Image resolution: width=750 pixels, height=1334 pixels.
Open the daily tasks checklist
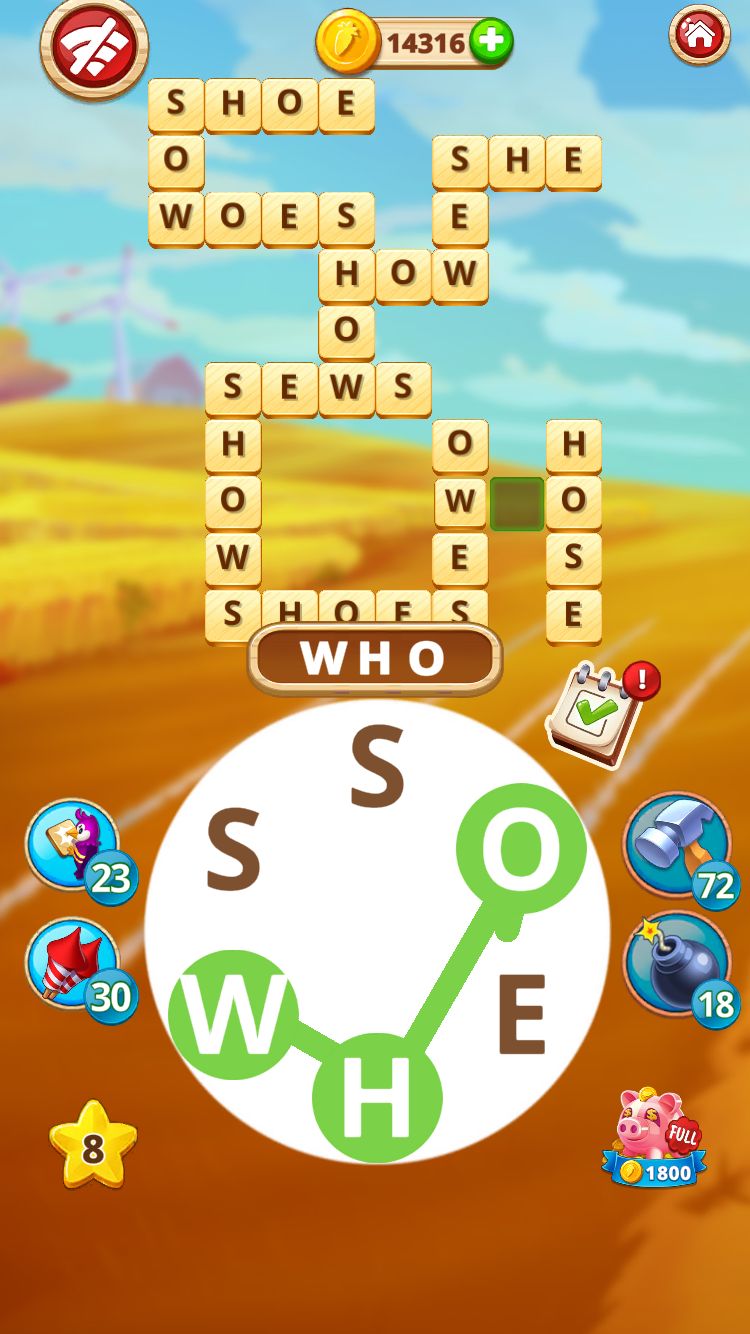[594, 715]
